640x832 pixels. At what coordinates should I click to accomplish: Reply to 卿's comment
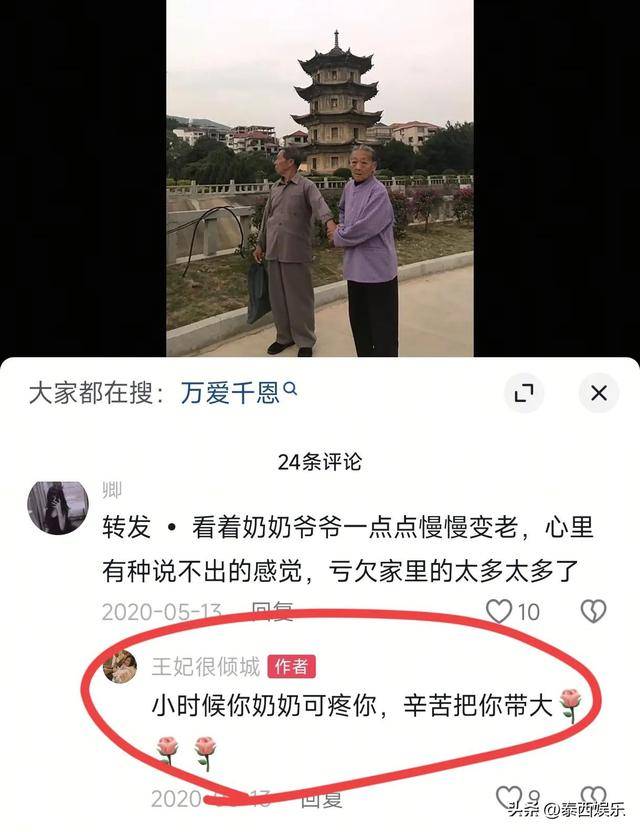pyautogui.click(x=271, y=611)
